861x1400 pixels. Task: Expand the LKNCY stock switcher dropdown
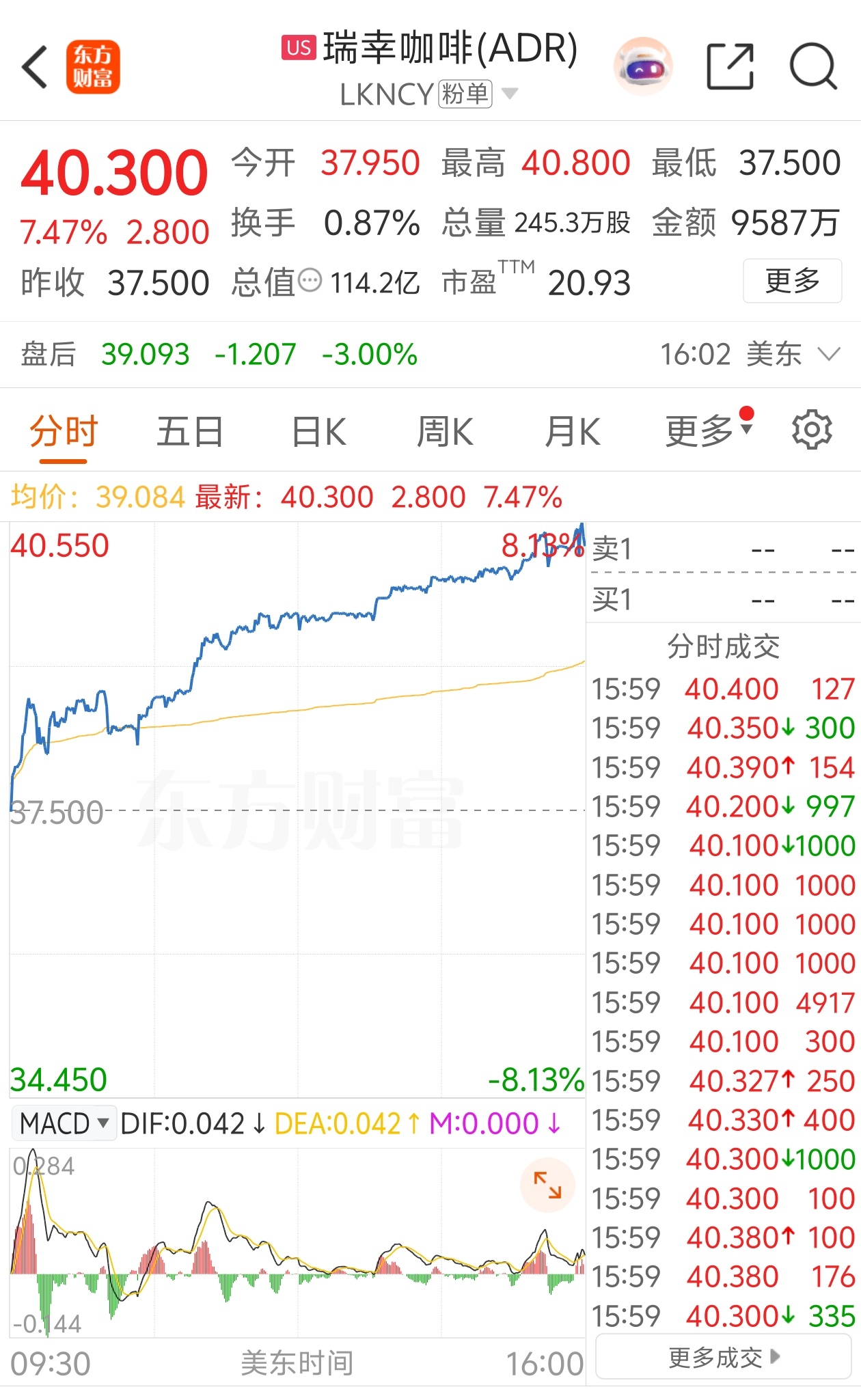tap(510, 94)
